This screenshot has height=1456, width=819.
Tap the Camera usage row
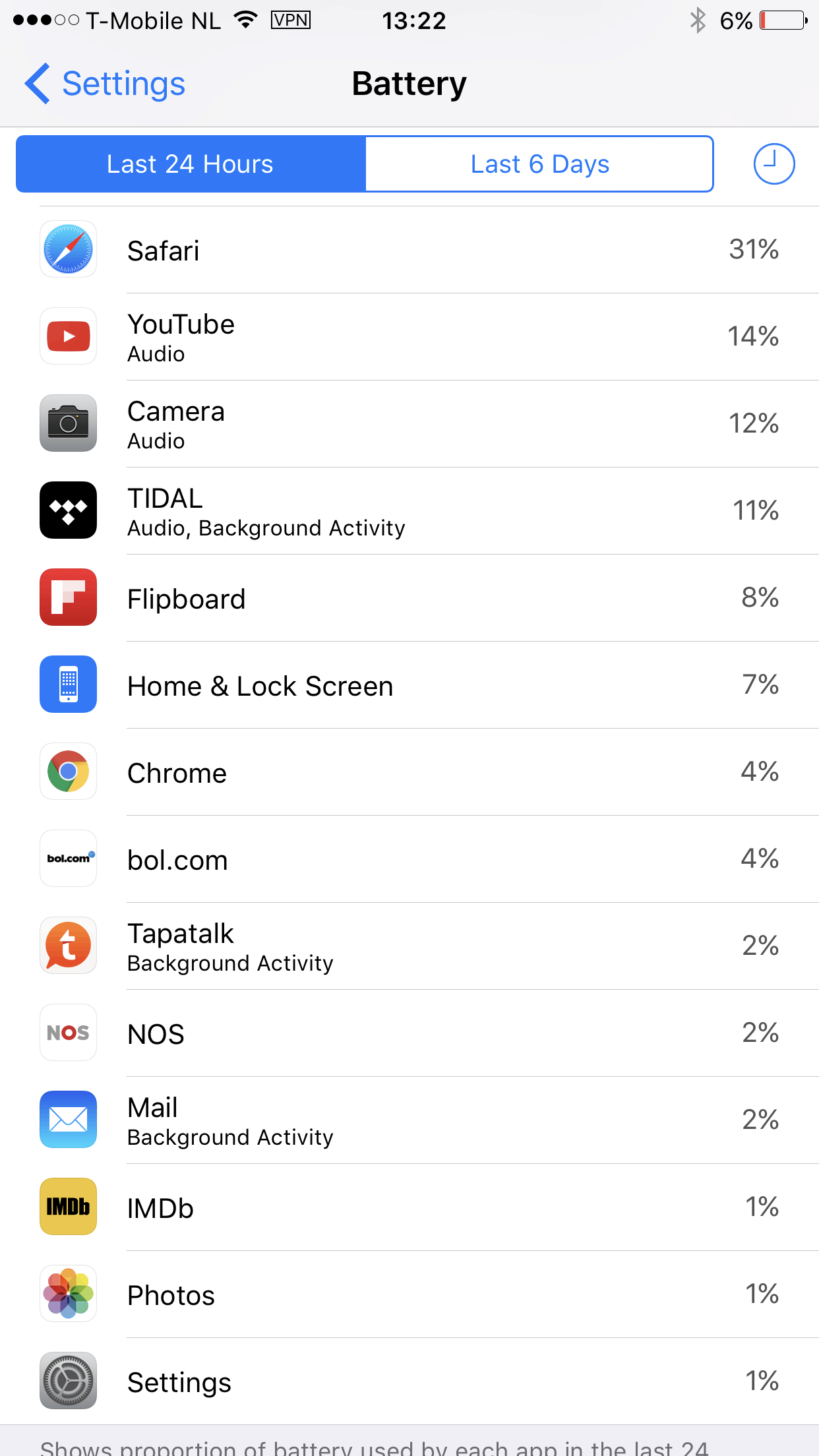pos(409,424)
